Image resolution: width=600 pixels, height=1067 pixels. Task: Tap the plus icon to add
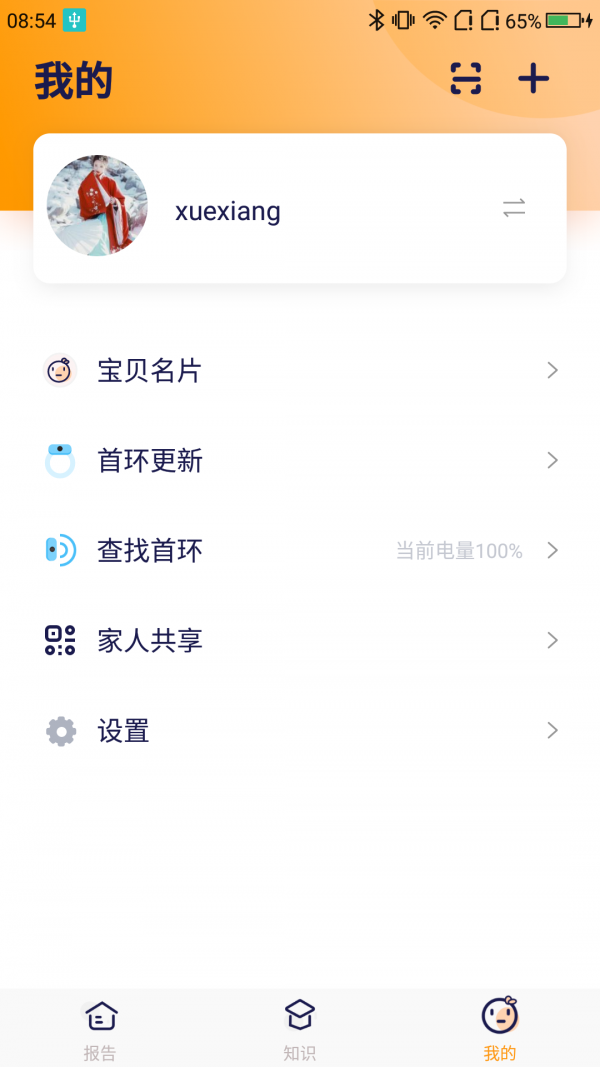534,78
